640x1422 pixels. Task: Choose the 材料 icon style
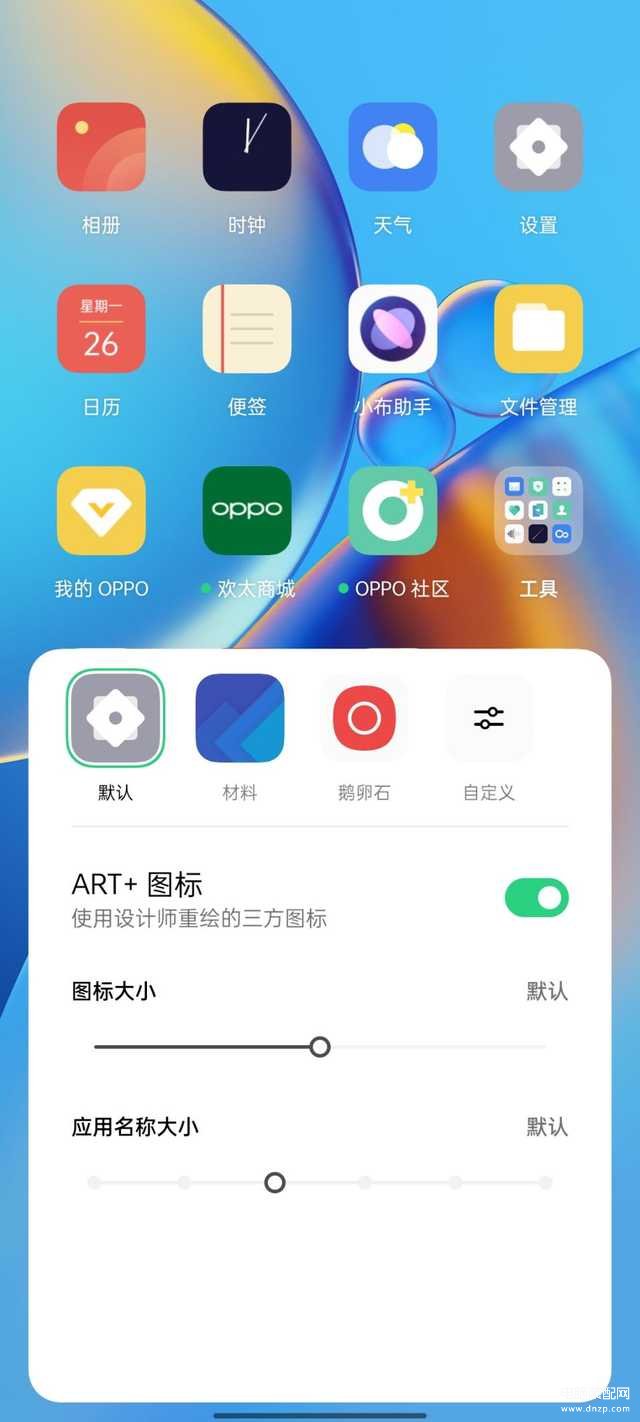pos(240,718)
